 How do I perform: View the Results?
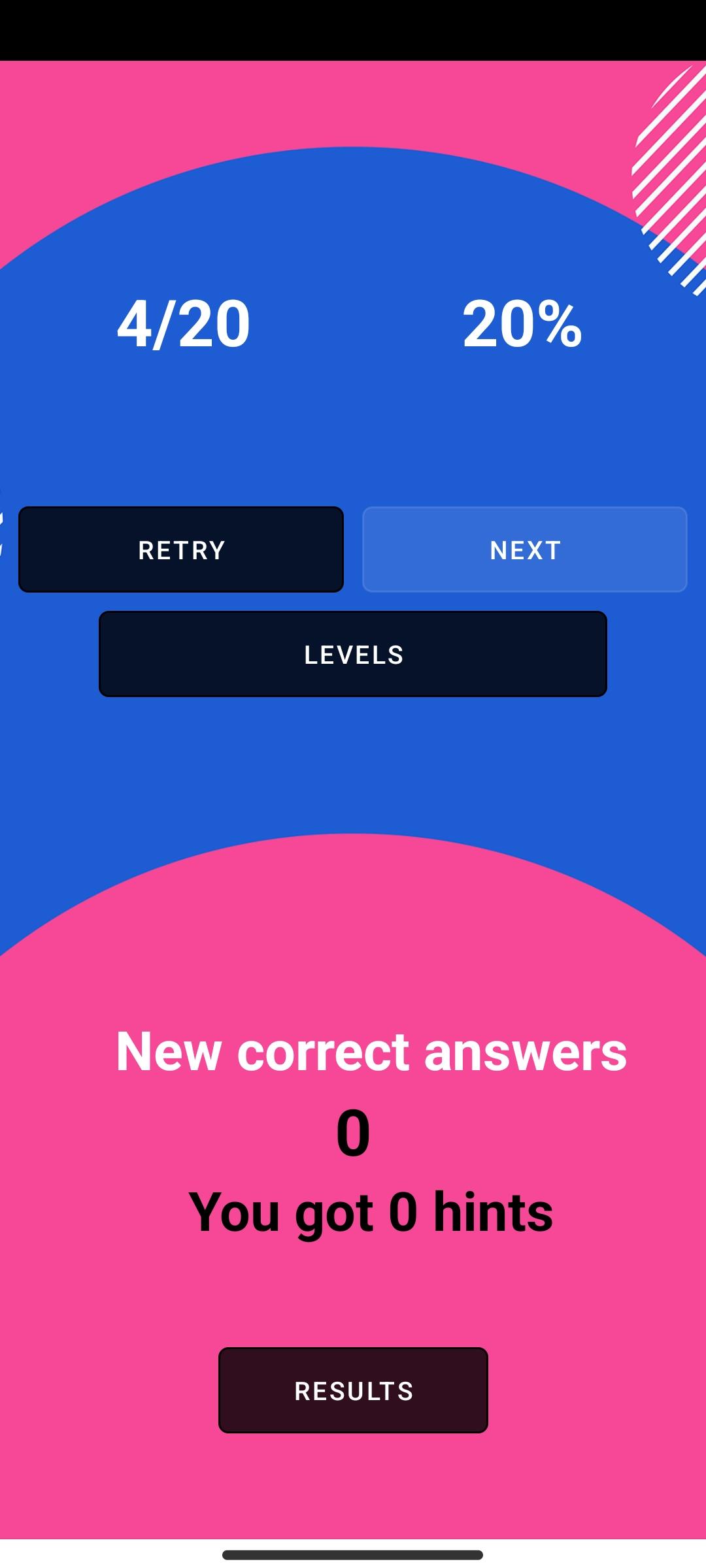tap(353, 1390)
